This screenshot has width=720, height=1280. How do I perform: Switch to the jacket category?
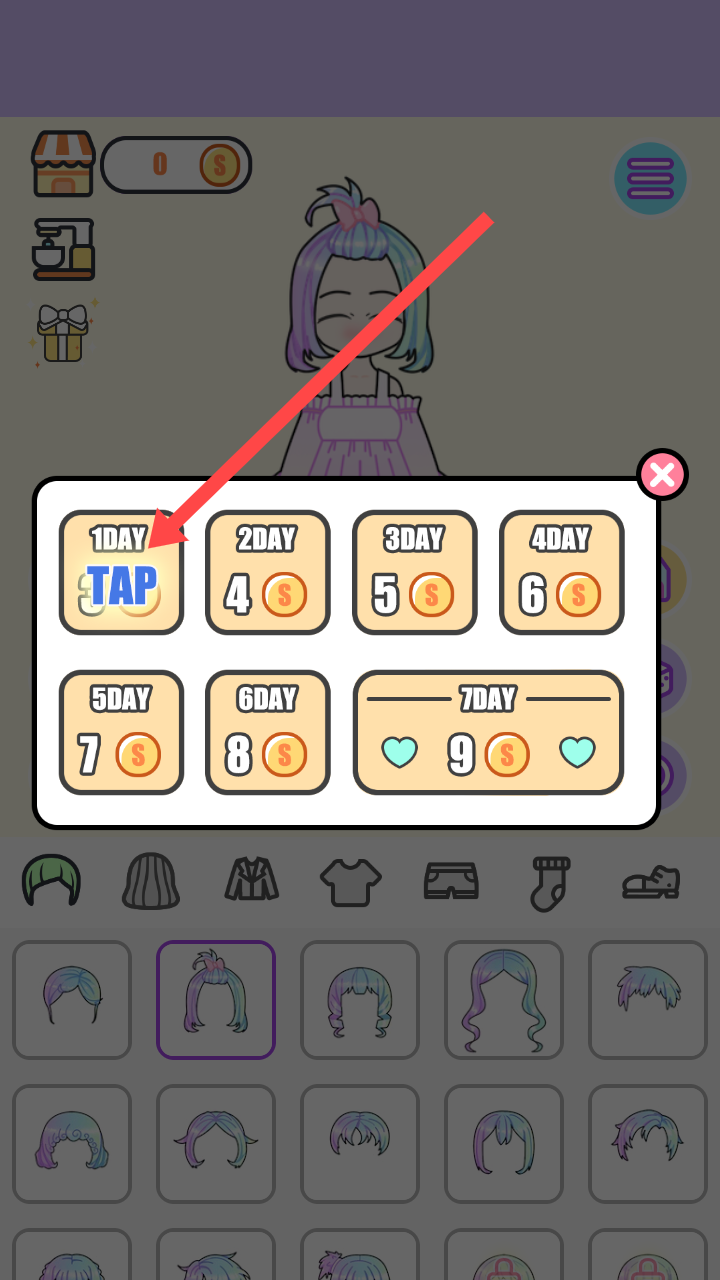pyautogui.click(x=251, y=881)
